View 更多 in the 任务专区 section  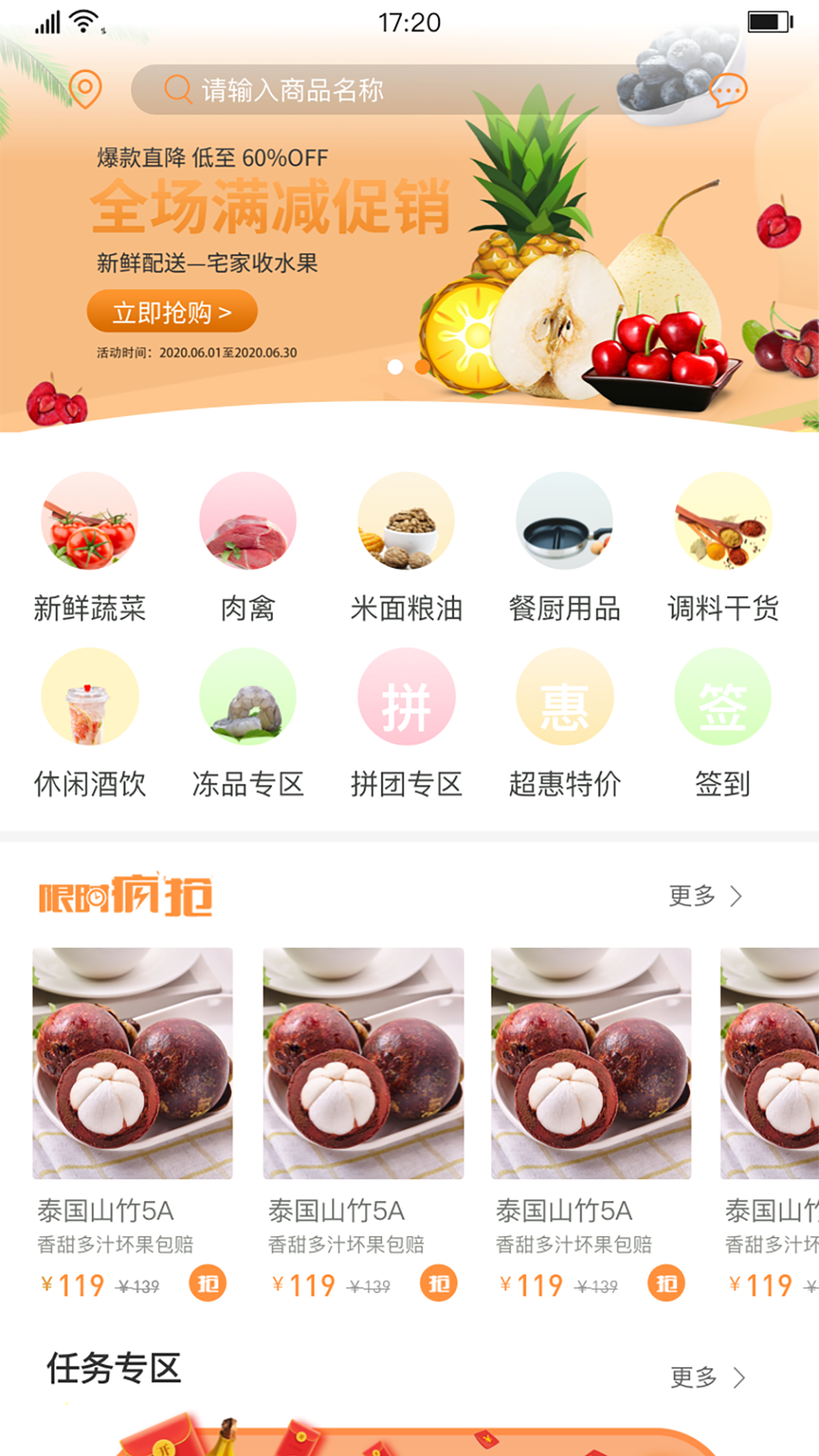[x=707, y=1377]
